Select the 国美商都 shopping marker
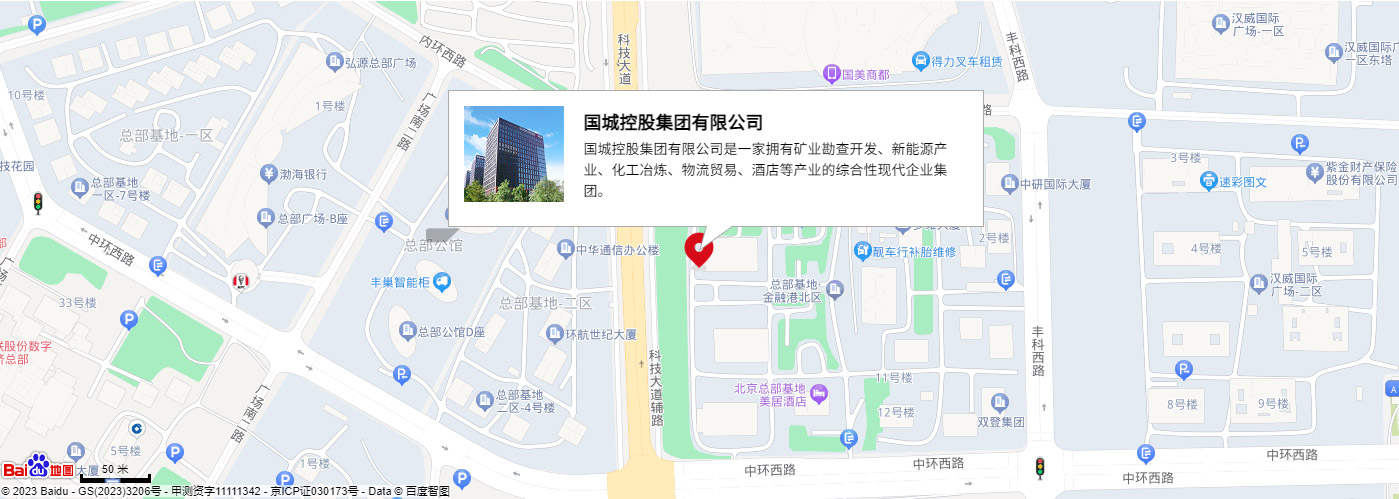Viewport: 1399px width, 499px height. click(831, 73)
